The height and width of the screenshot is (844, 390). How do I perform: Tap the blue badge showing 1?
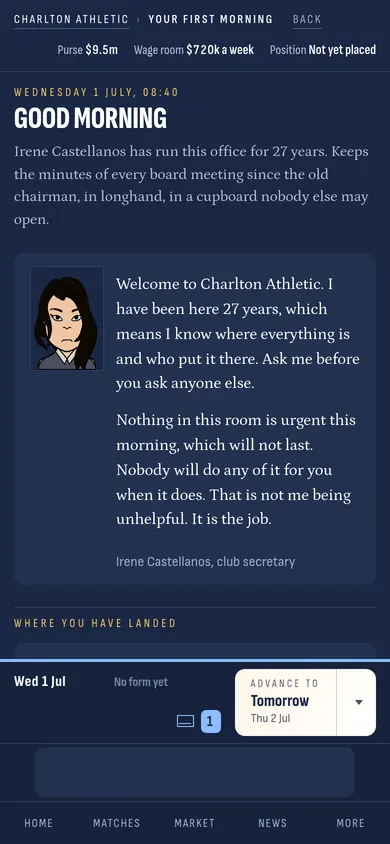point(210,721)
